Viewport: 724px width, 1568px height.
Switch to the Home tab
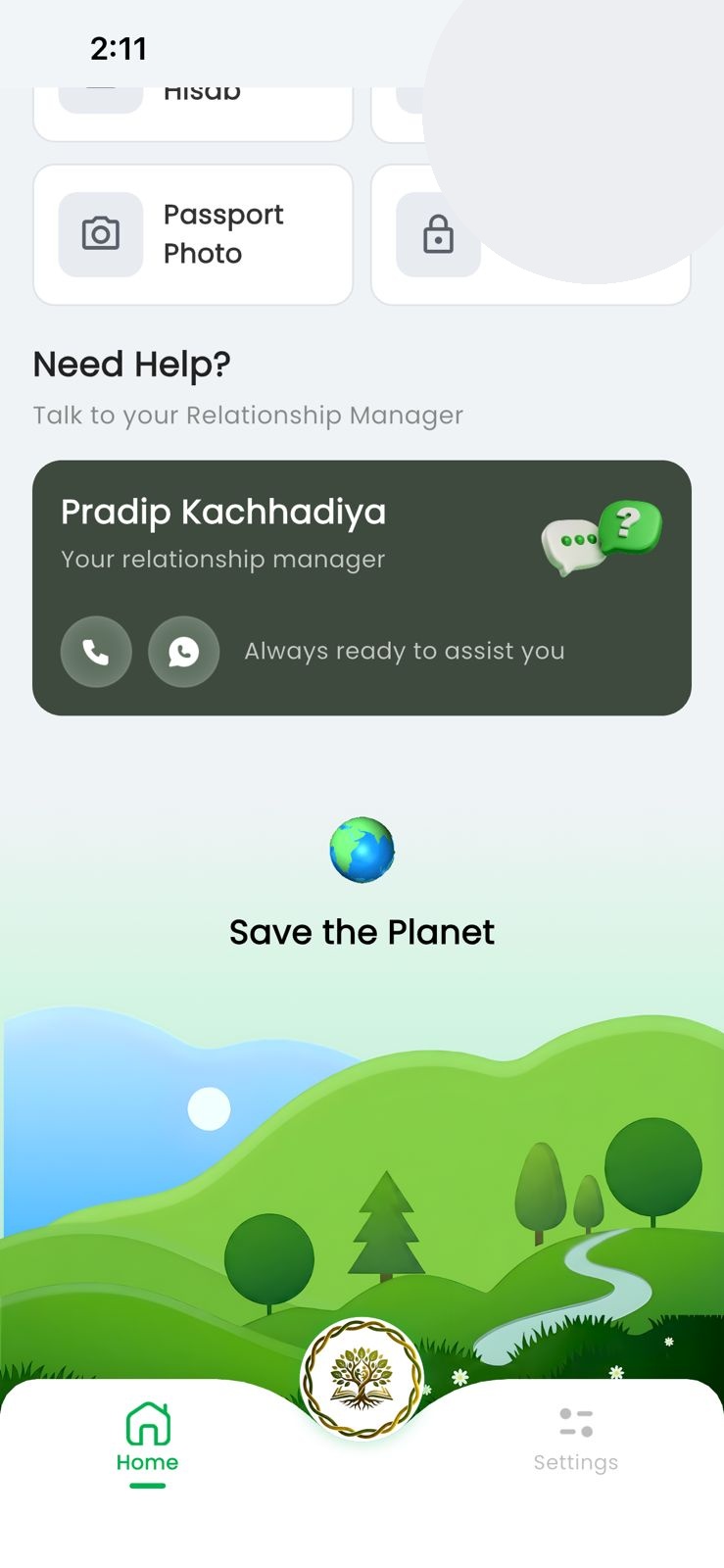147,1439
